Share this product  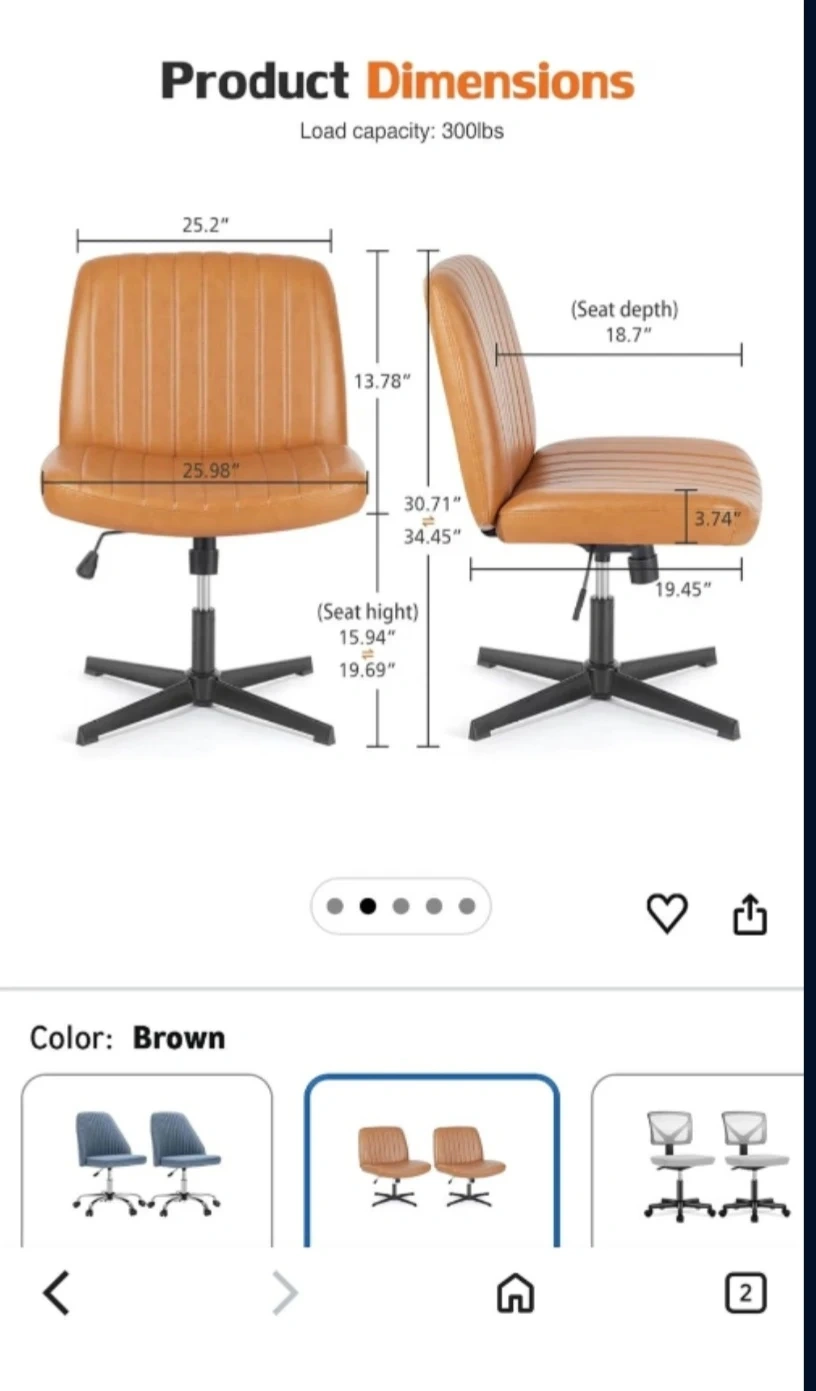click(750, 913)
